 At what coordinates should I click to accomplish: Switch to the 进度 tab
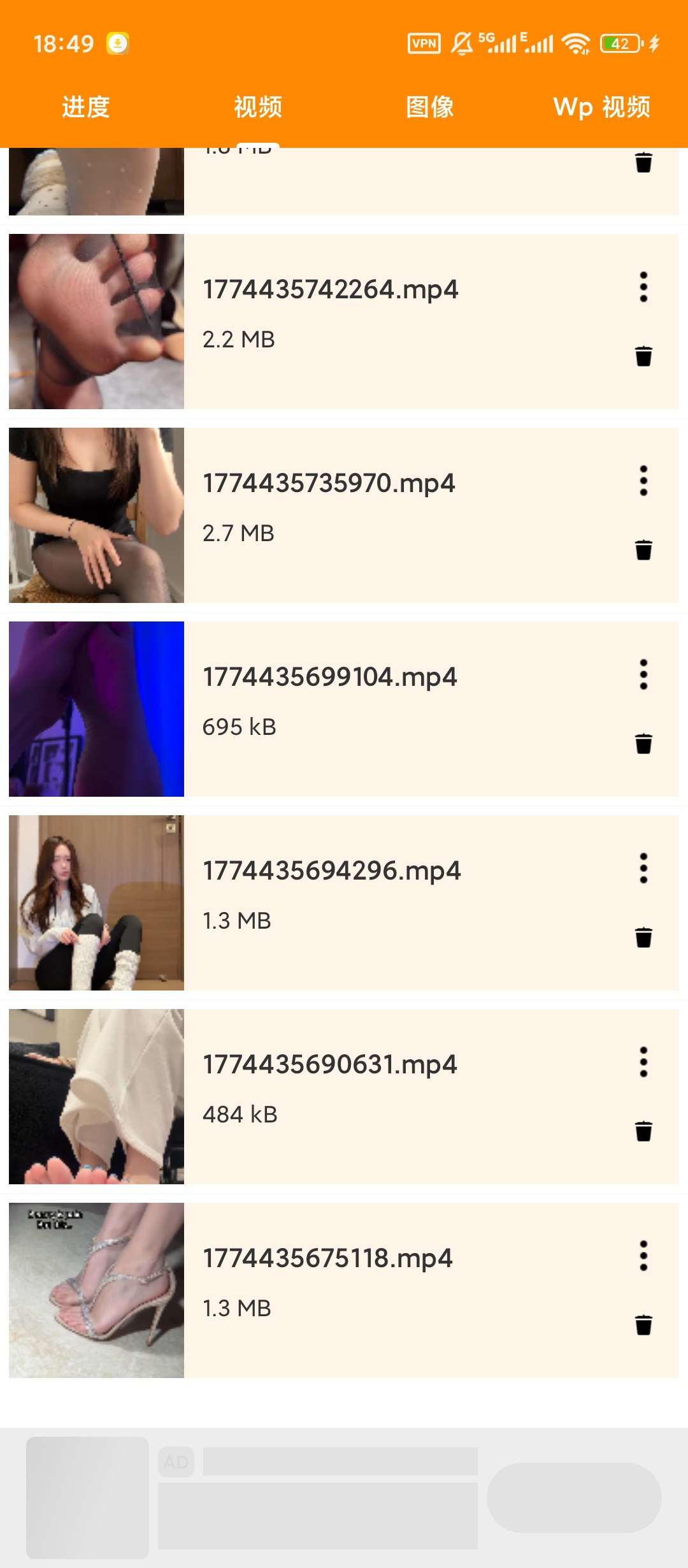[86, 107]
